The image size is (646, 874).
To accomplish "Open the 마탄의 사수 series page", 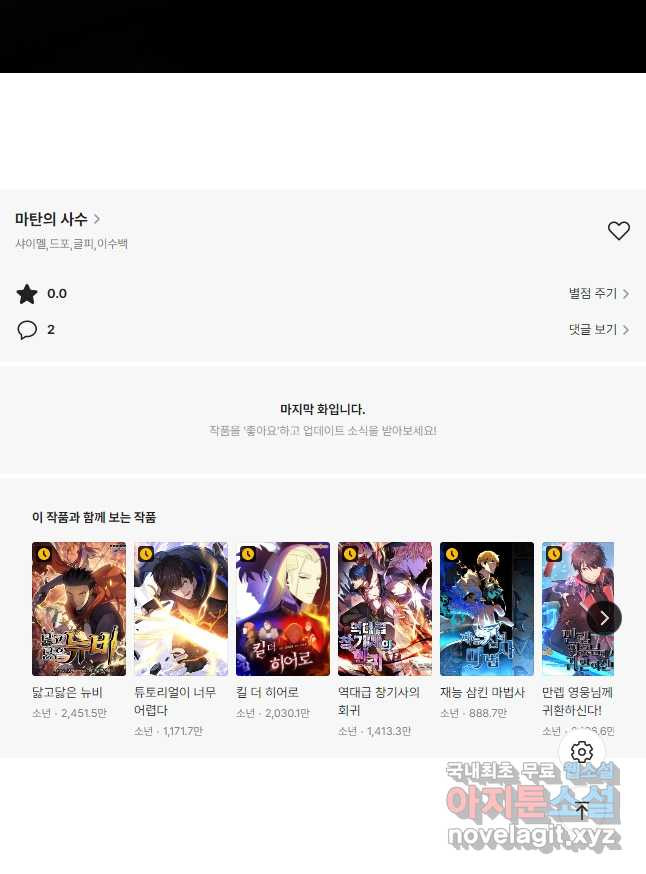I will pyautogui.click(x=57, y=219).
